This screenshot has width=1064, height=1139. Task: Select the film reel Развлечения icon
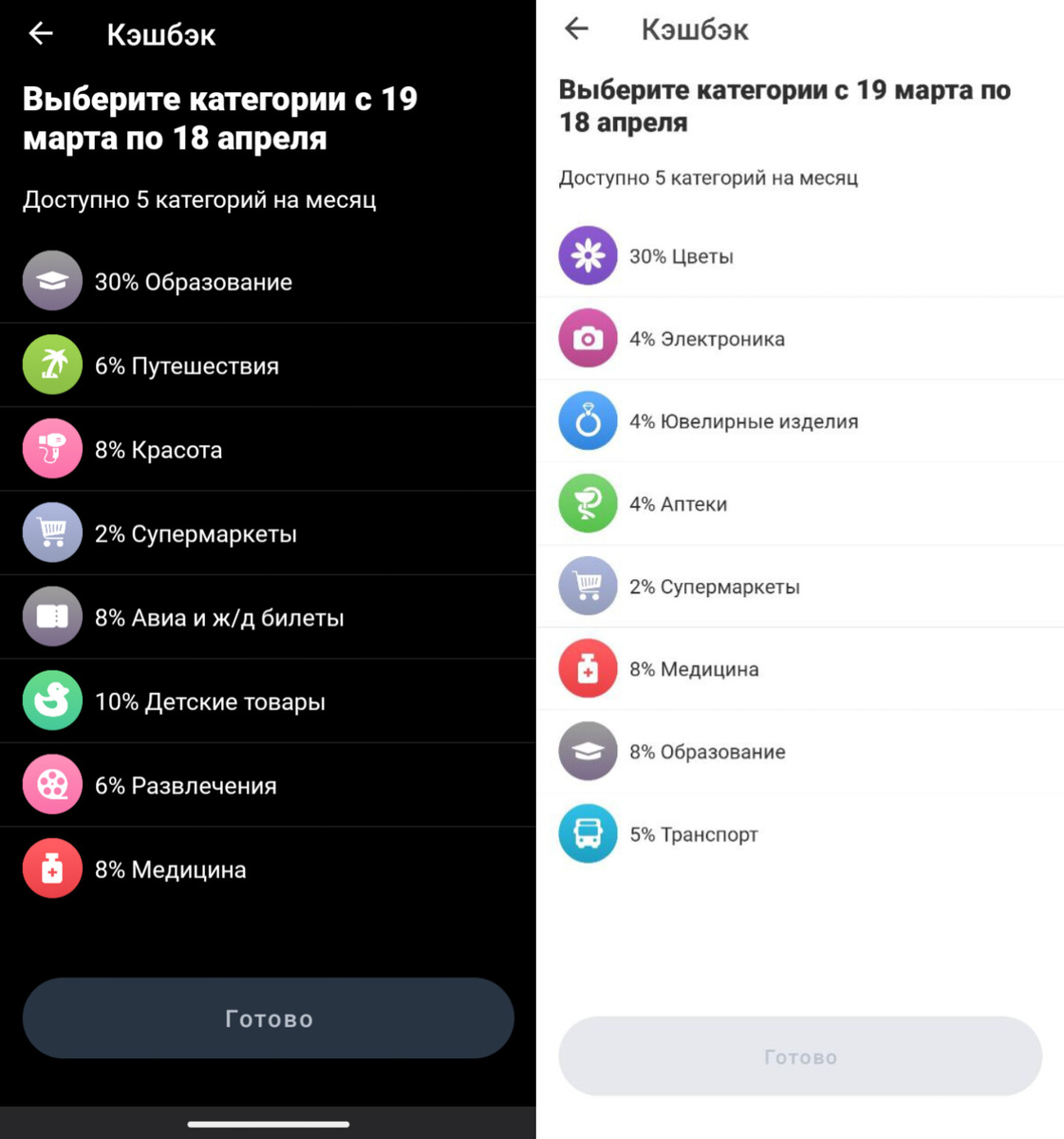(x=52, y=785)
